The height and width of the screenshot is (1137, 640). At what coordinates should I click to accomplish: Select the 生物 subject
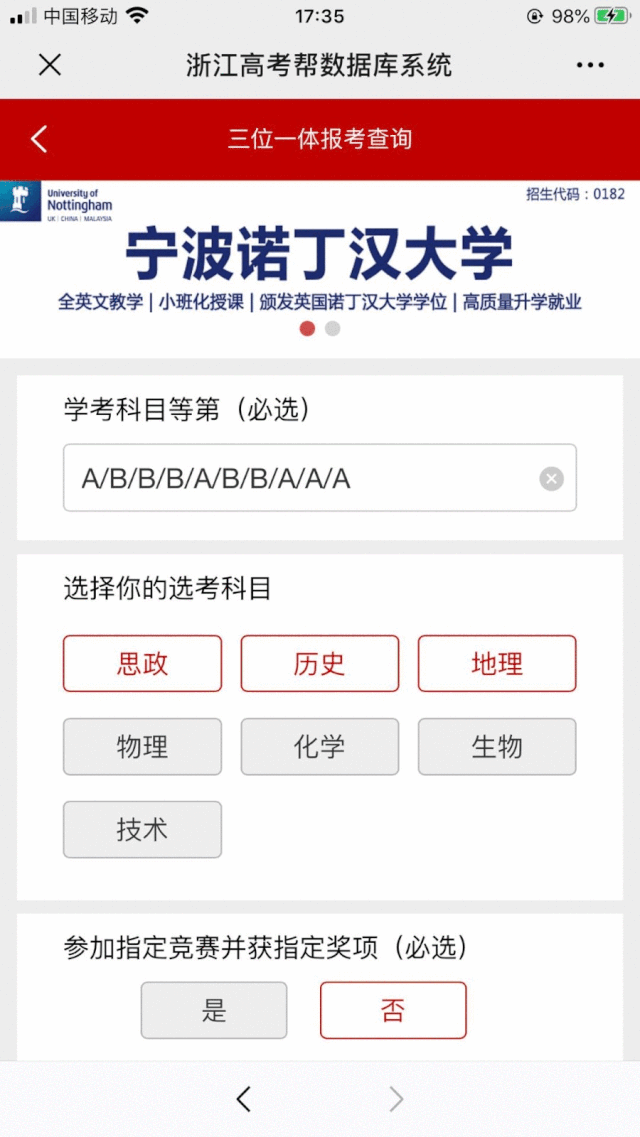click(497, 747)
